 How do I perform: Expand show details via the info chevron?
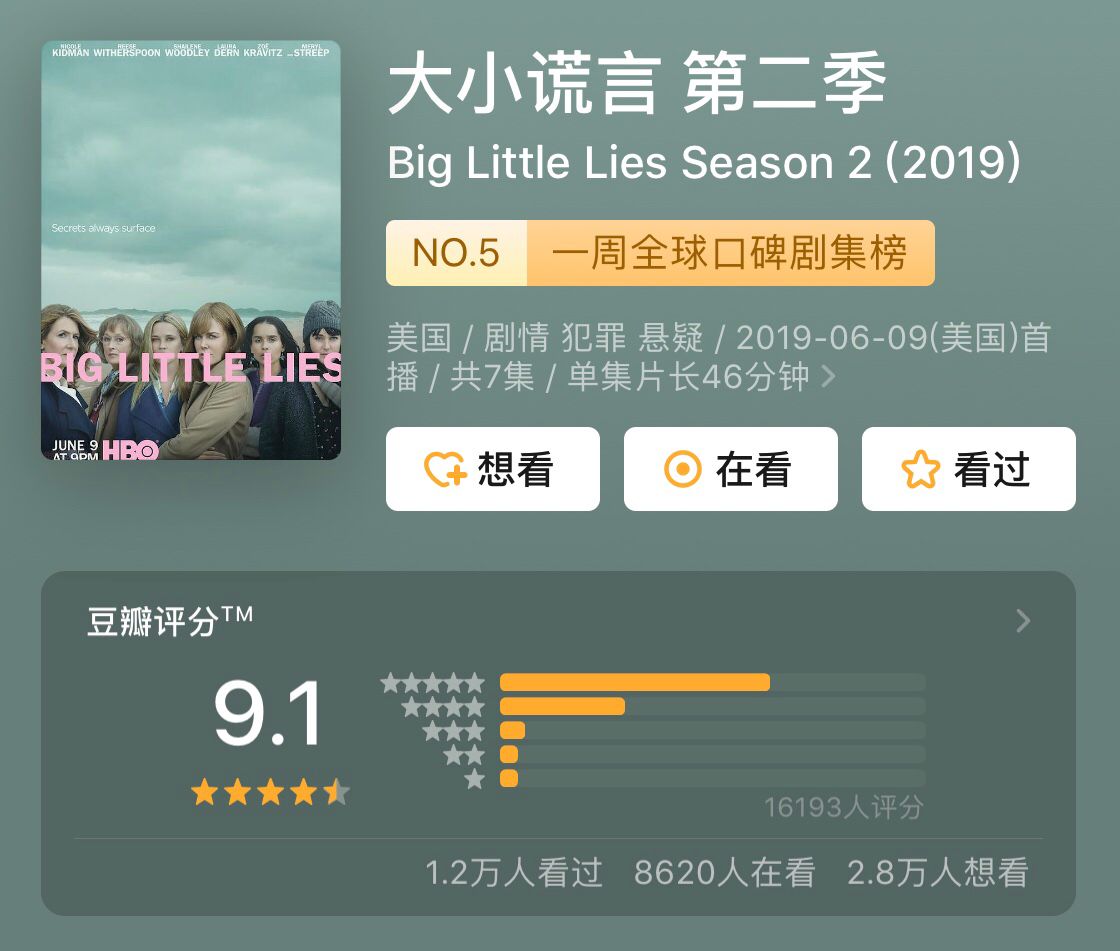point(828,377)
